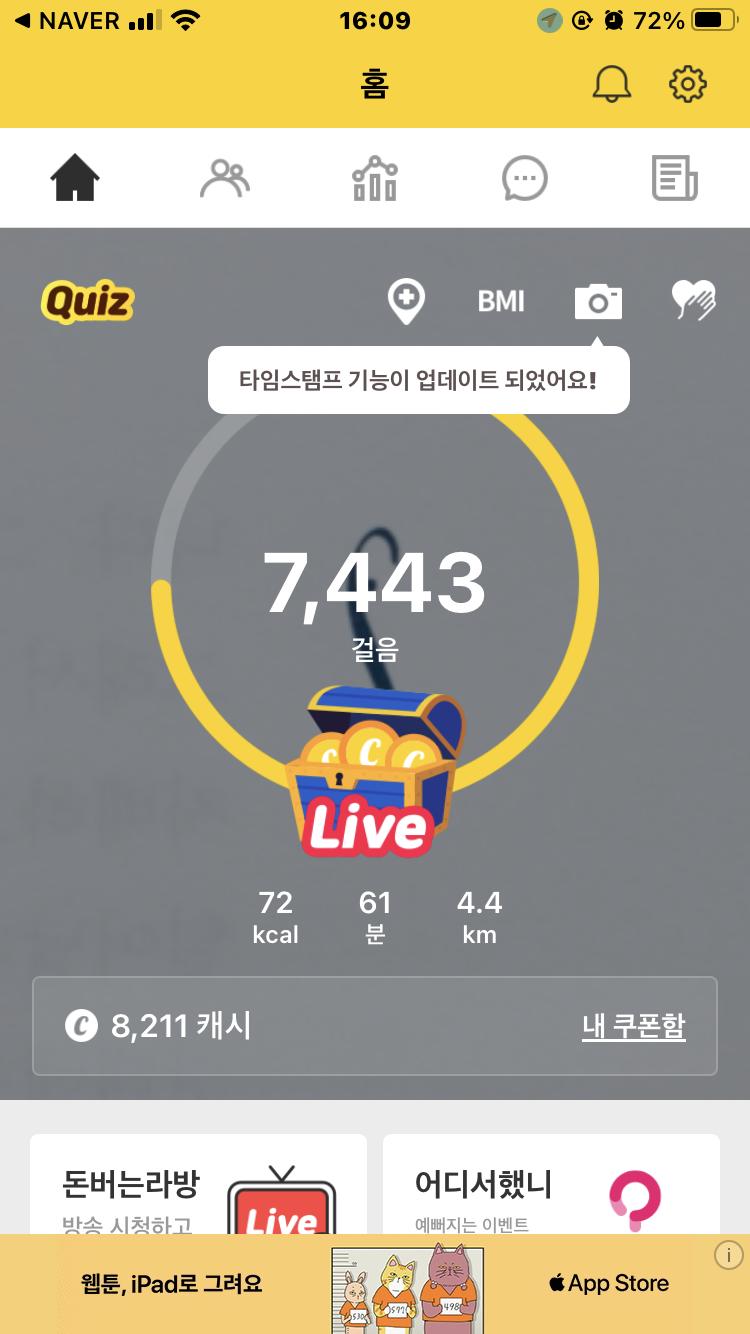Select the home tab
Image resolution: width=750 pixels, height=1334 pixels.
point(75,180)
